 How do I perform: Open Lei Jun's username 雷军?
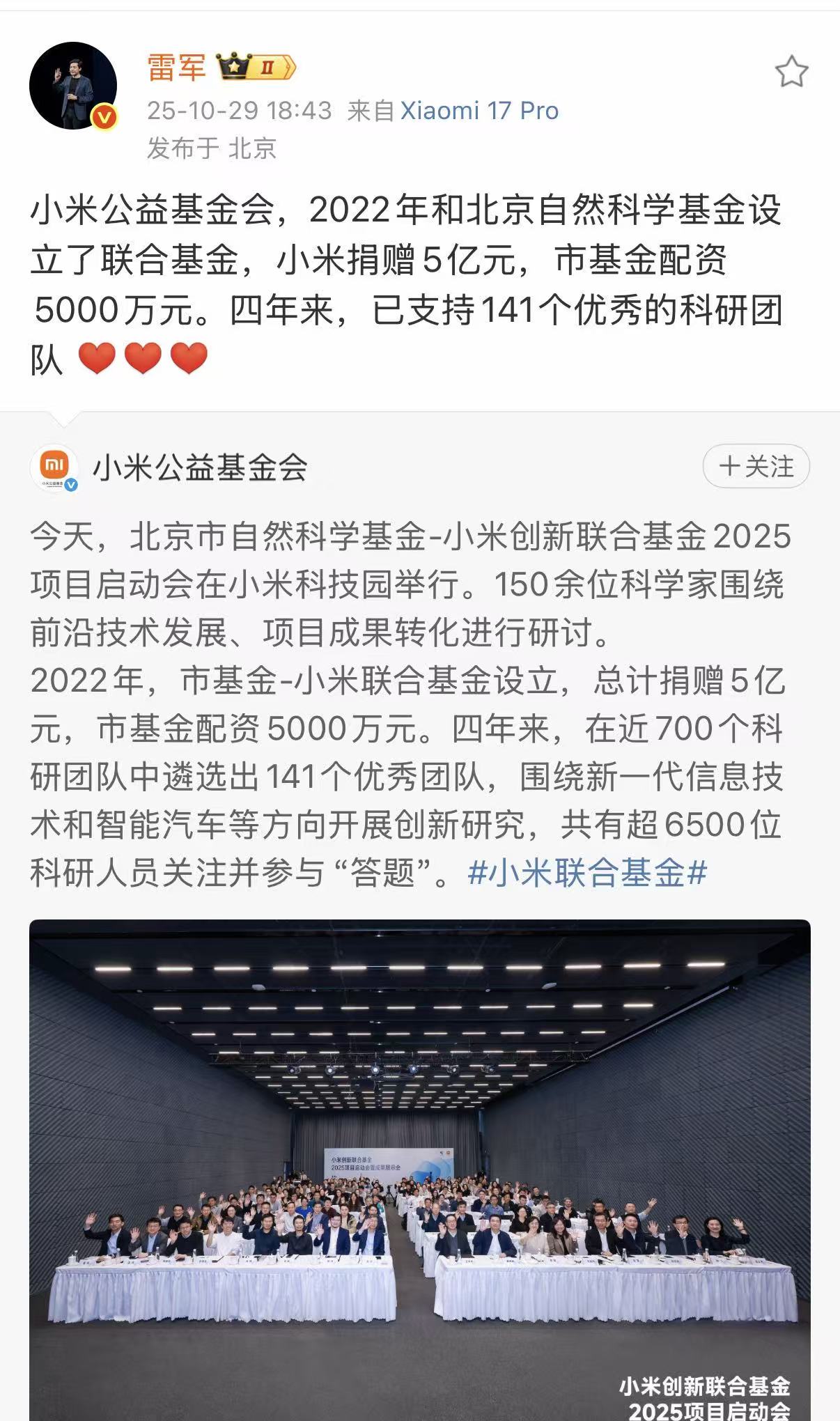pyautogui.click(x=174, y=66)
